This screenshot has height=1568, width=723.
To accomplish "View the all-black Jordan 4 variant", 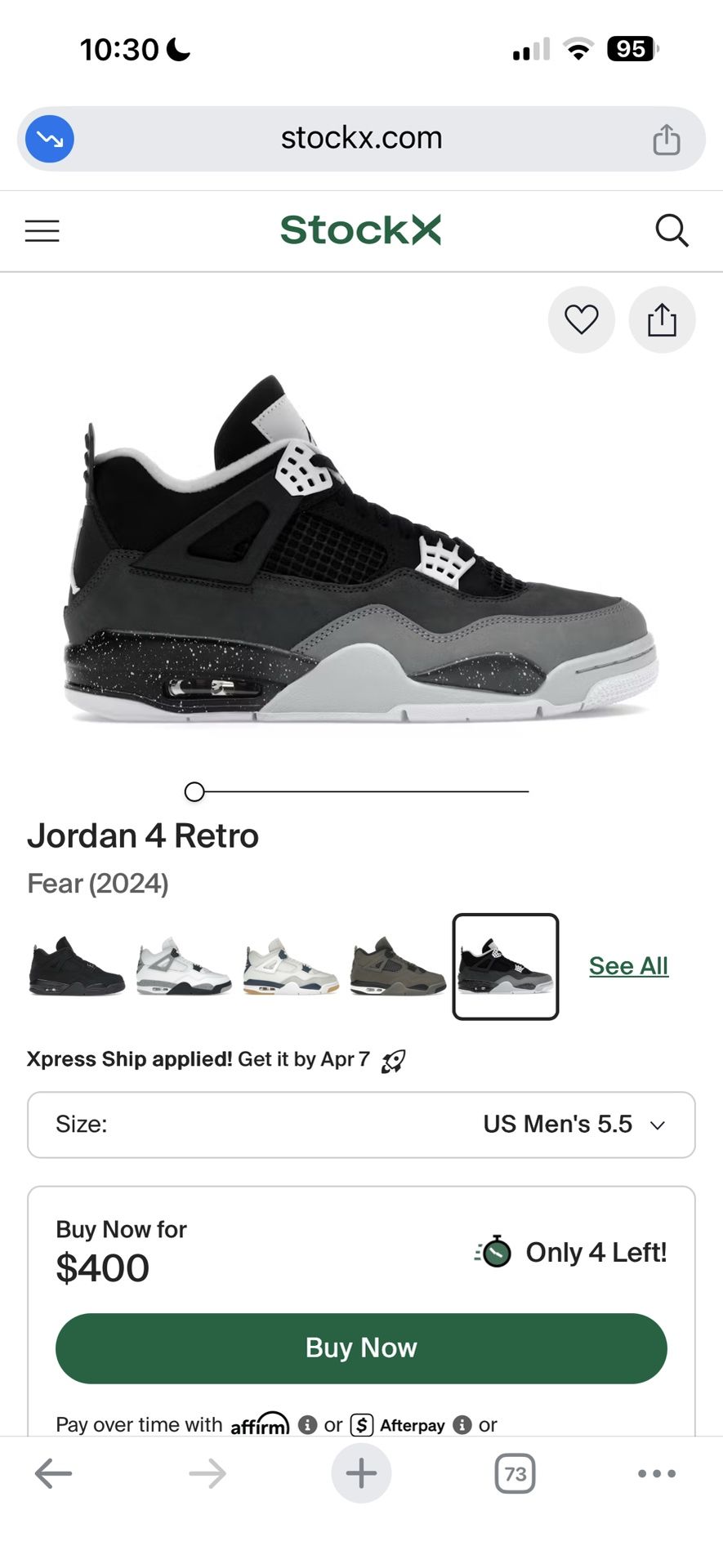I will 76,967.
